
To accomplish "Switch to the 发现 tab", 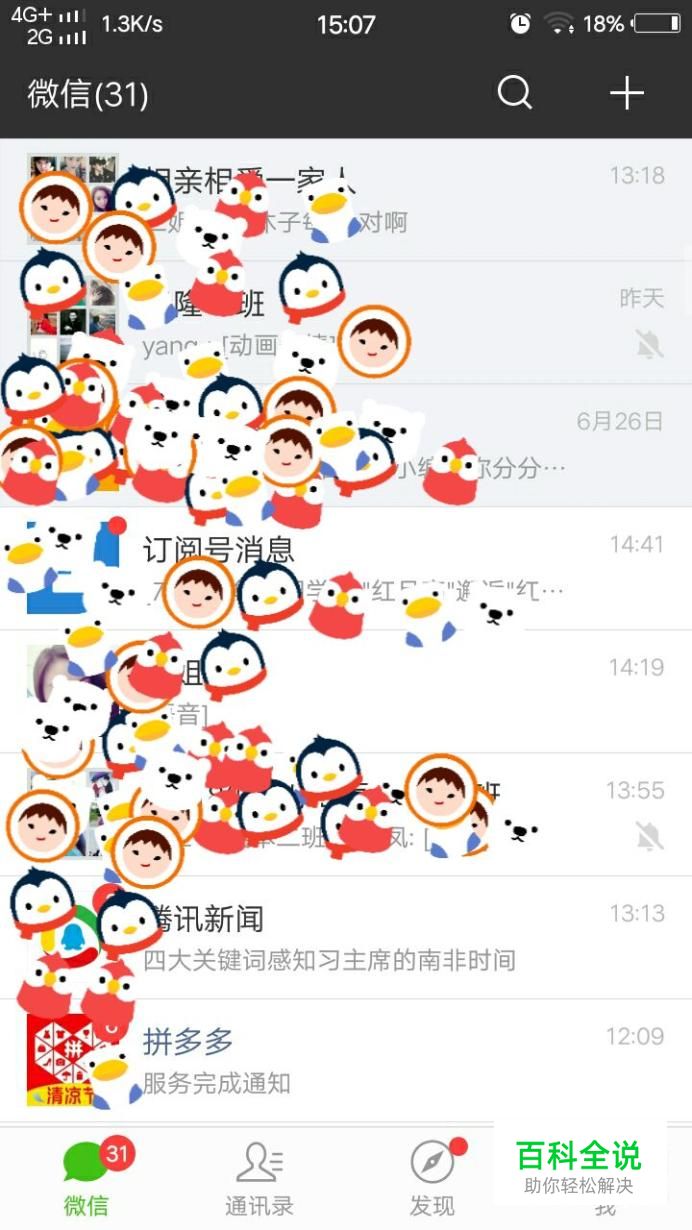I will coord(432,1178).
